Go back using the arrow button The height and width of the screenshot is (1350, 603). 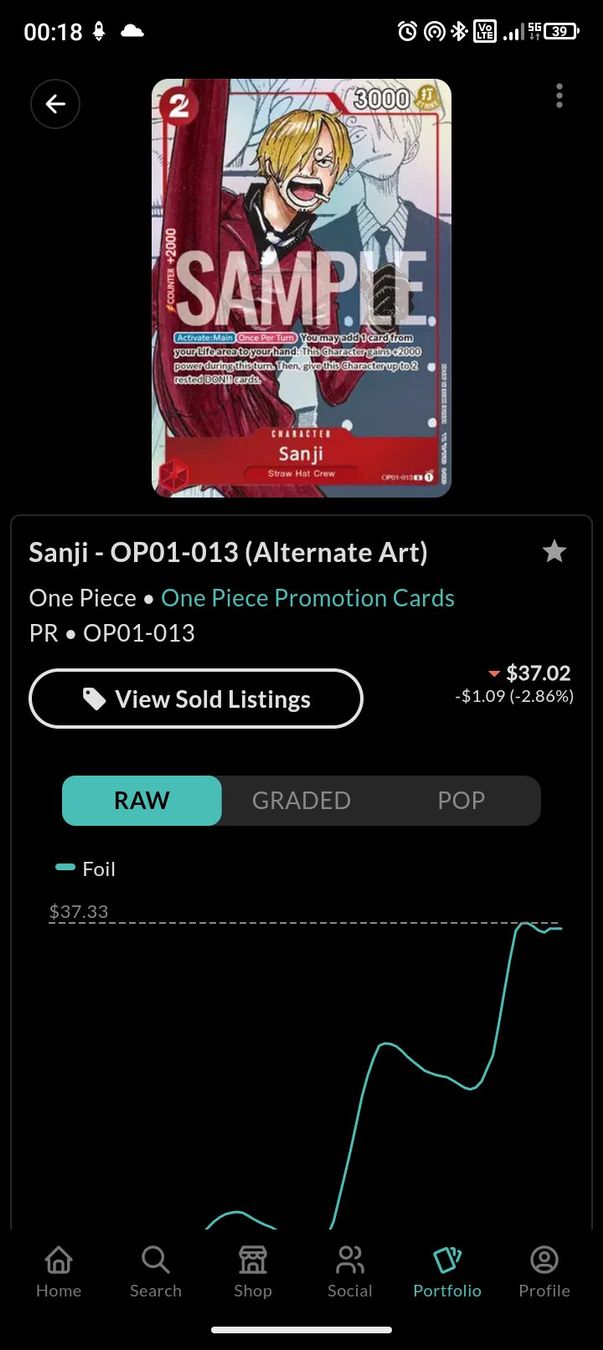[x=55, y=104]
